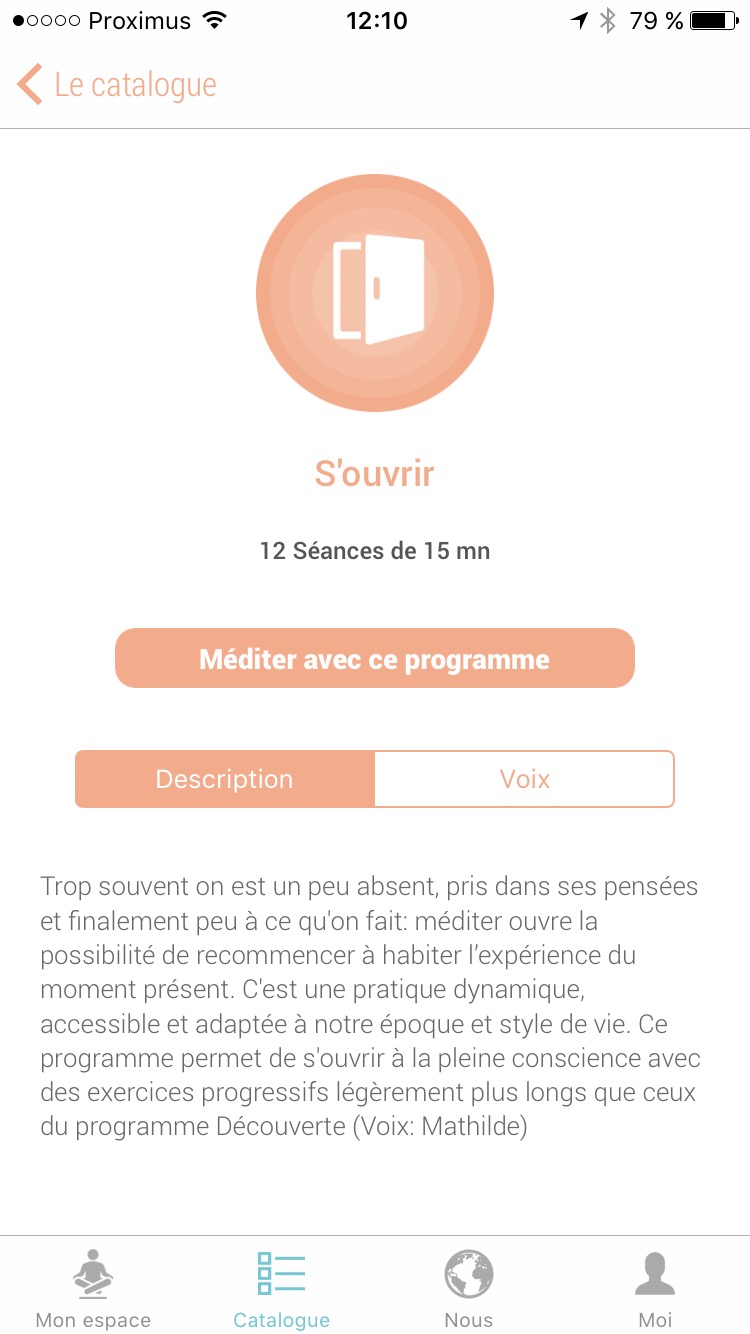The image size is (750, 1334).
Task: Switch to the Voix segment
Action: pos(525,779)
